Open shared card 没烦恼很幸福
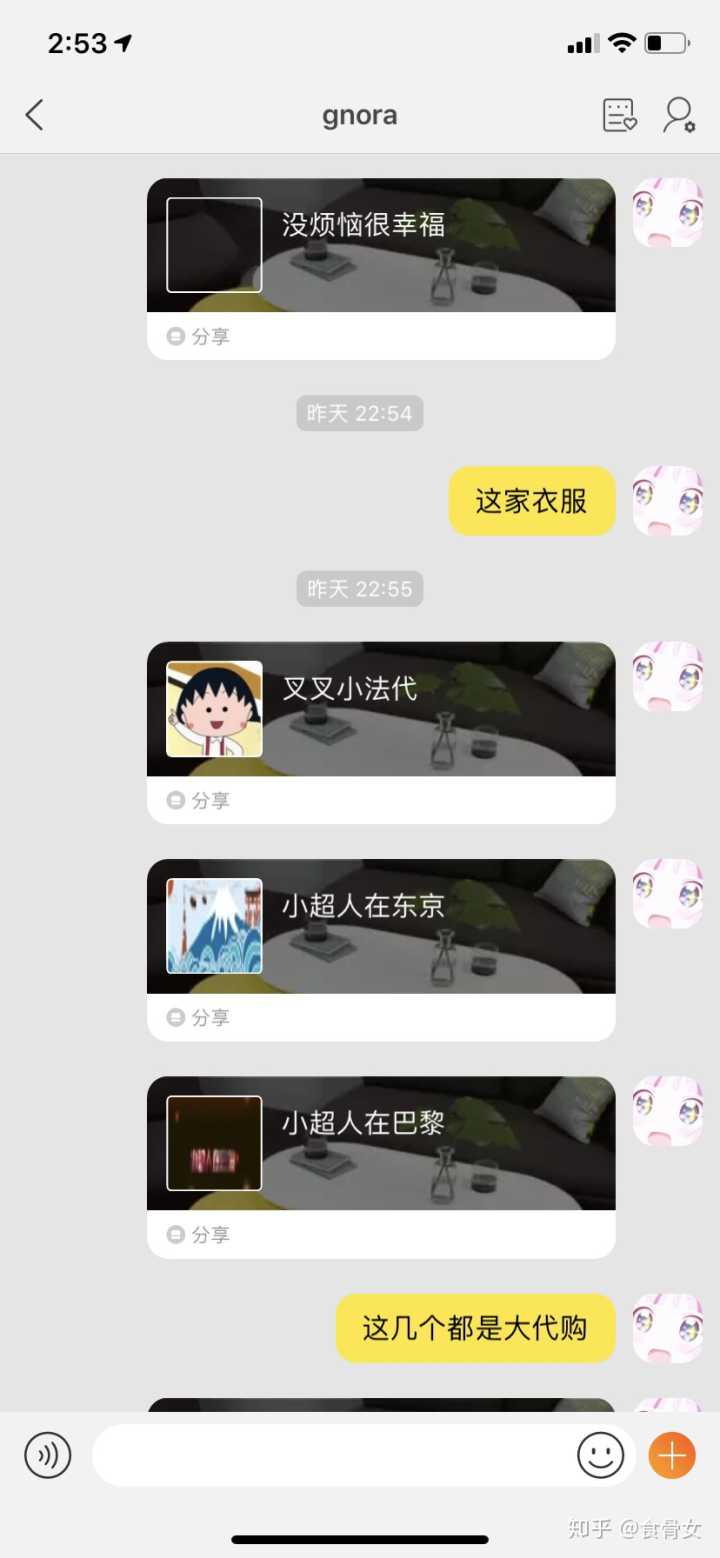 click(381, 246)
